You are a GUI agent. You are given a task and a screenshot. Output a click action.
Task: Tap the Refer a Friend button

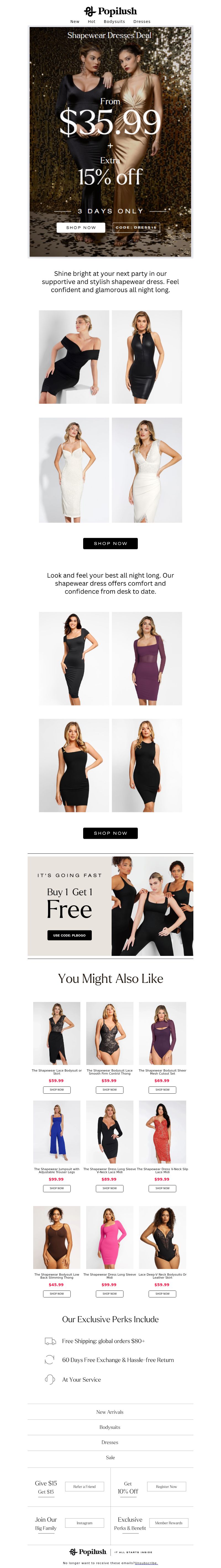(85, 1487)
